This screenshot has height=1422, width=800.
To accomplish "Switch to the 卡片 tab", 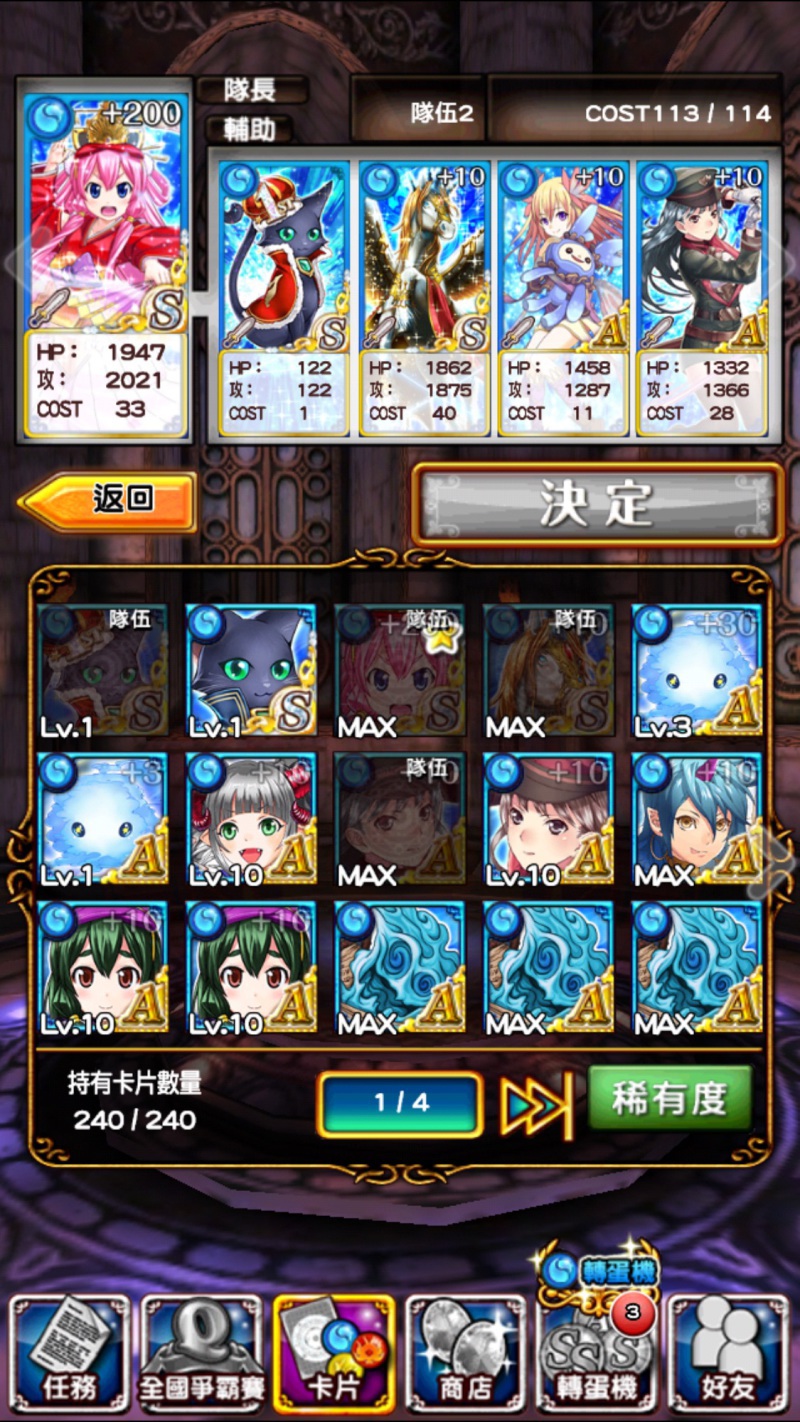I will [x=333, y=1354].
